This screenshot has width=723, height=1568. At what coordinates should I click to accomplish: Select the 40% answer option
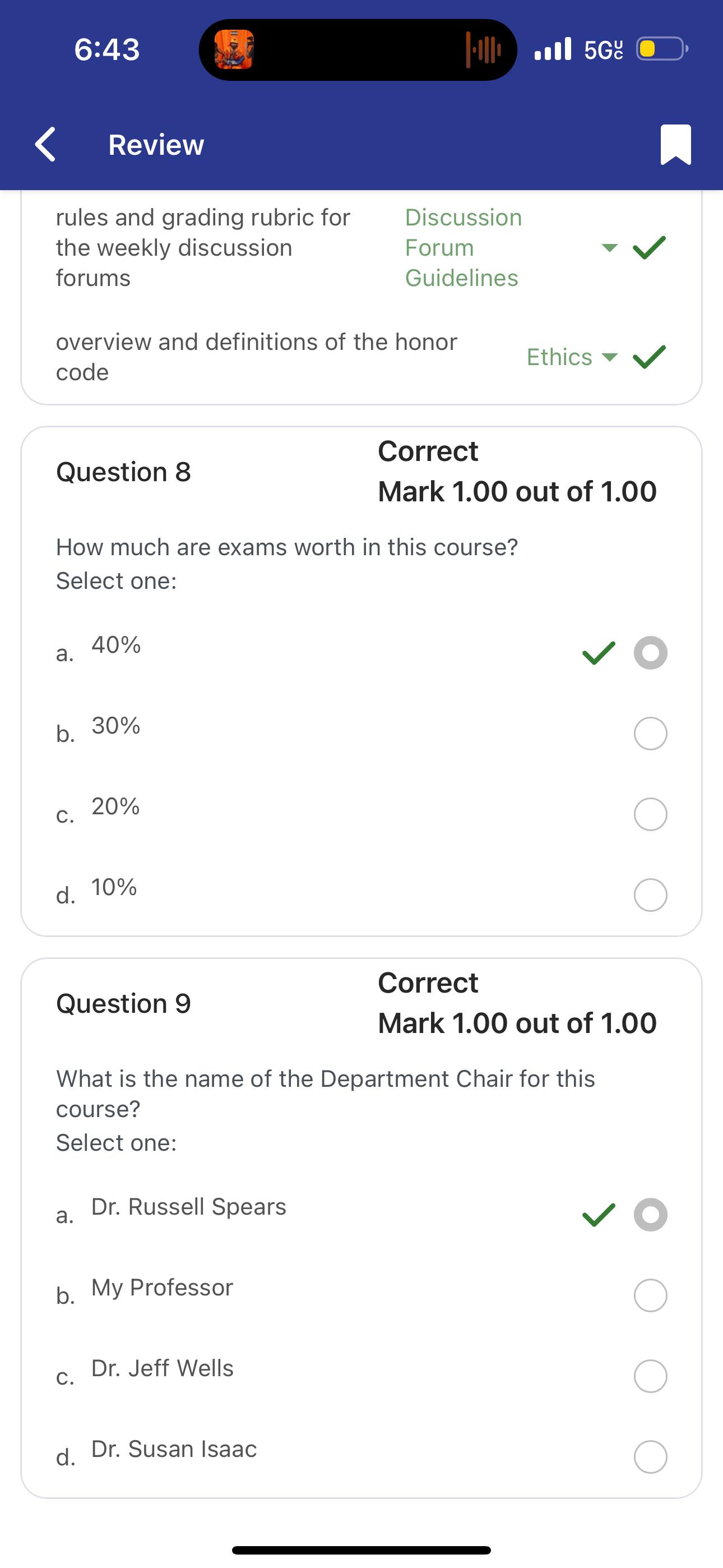650,653
